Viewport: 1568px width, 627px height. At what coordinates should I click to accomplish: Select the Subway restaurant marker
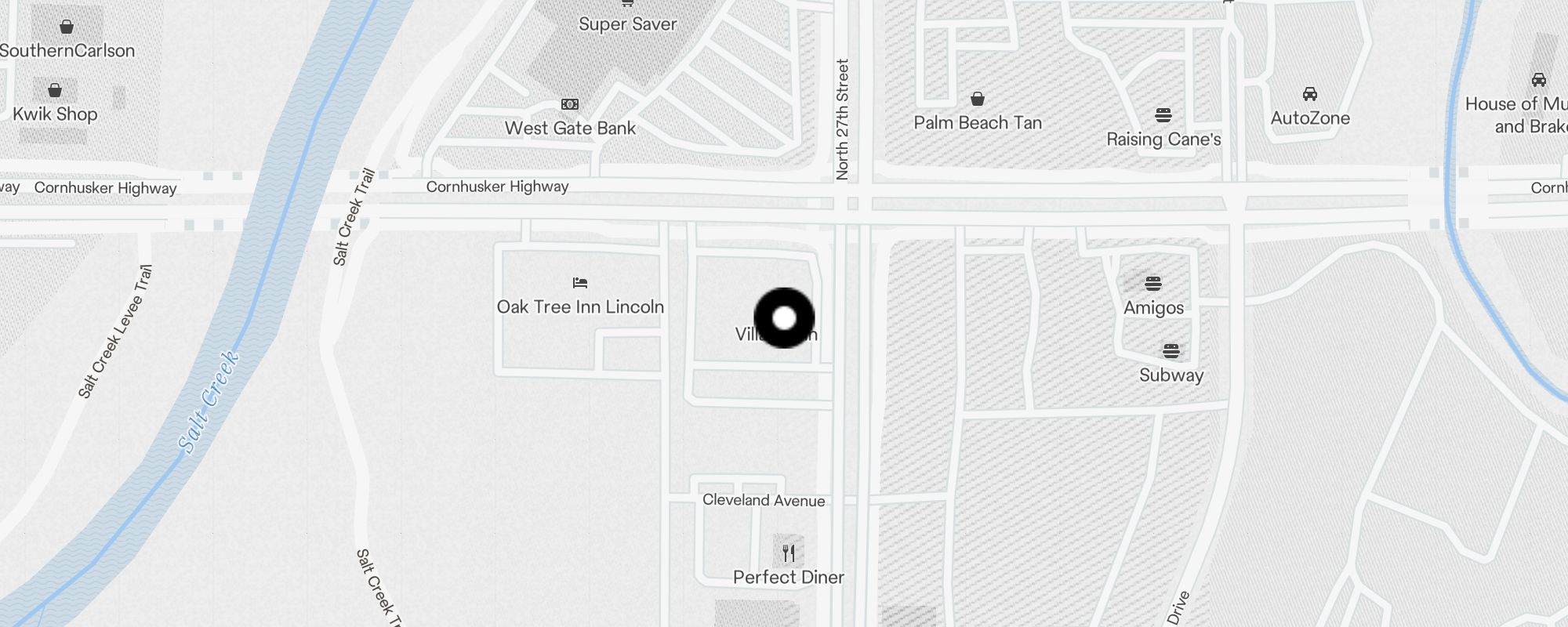click(1171, 350)
